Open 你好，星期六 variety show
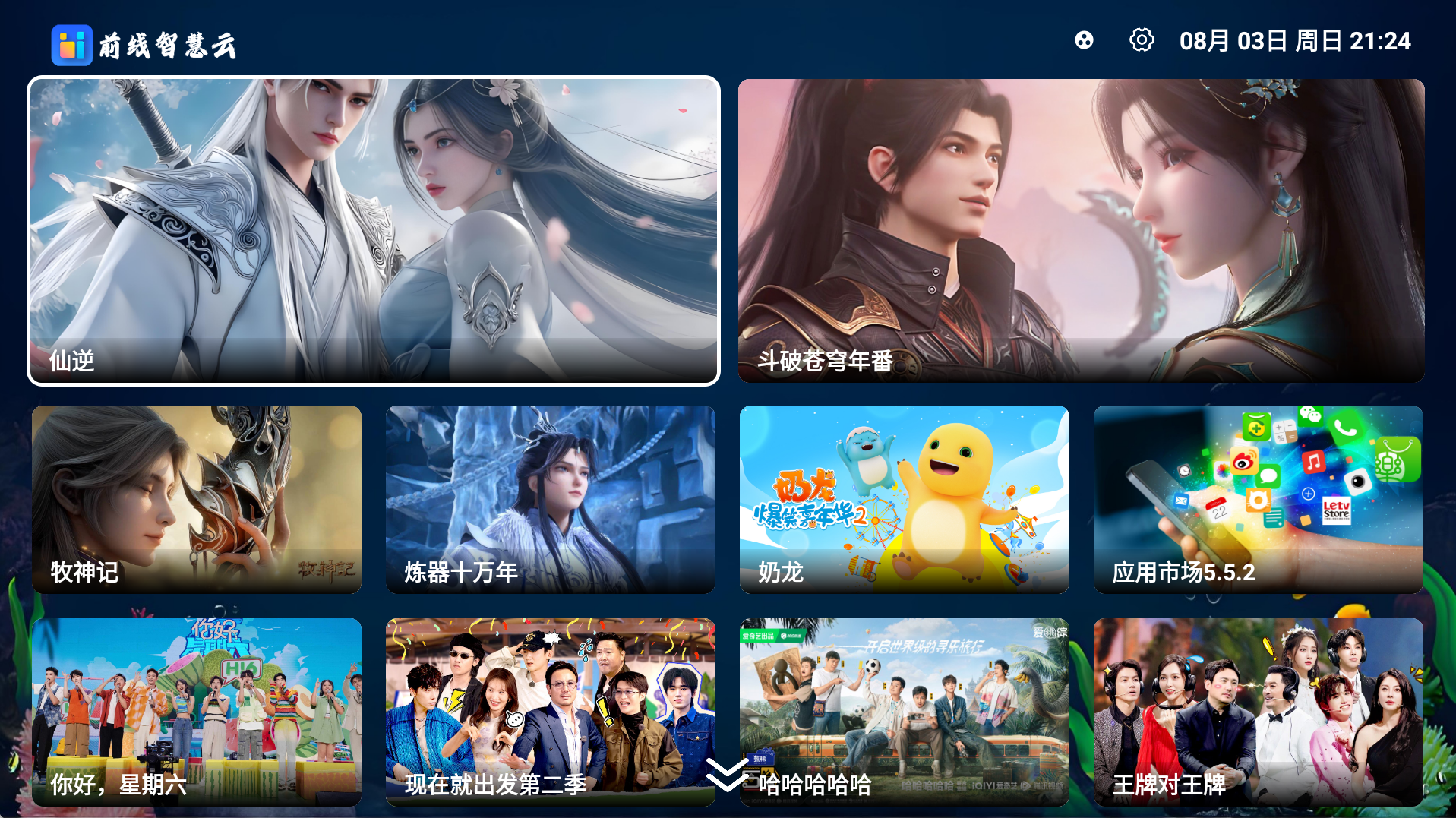1456x818 pixels. tap(197, 712)
